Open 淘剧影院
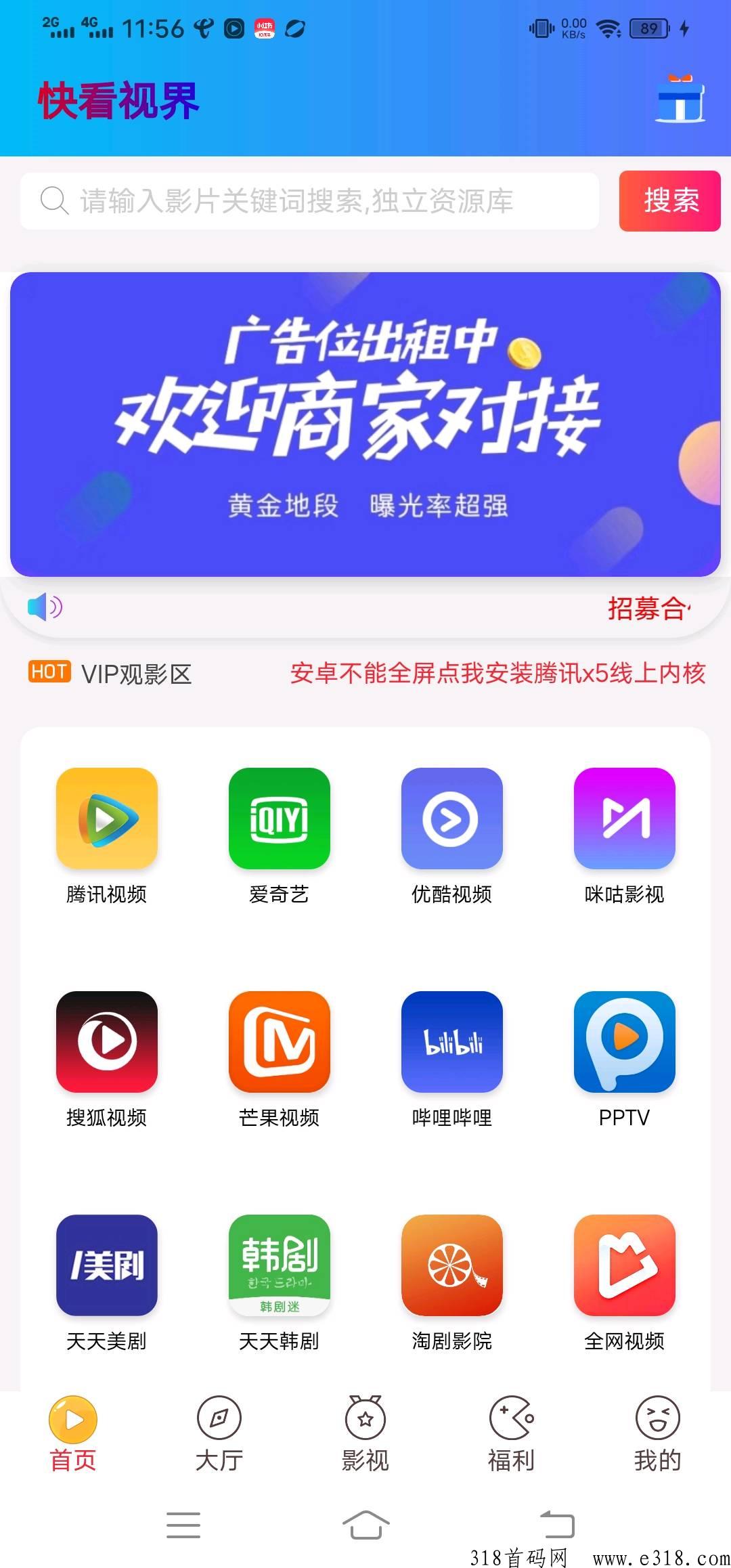Screen dimensions: 731x1568 (452, 1265)
